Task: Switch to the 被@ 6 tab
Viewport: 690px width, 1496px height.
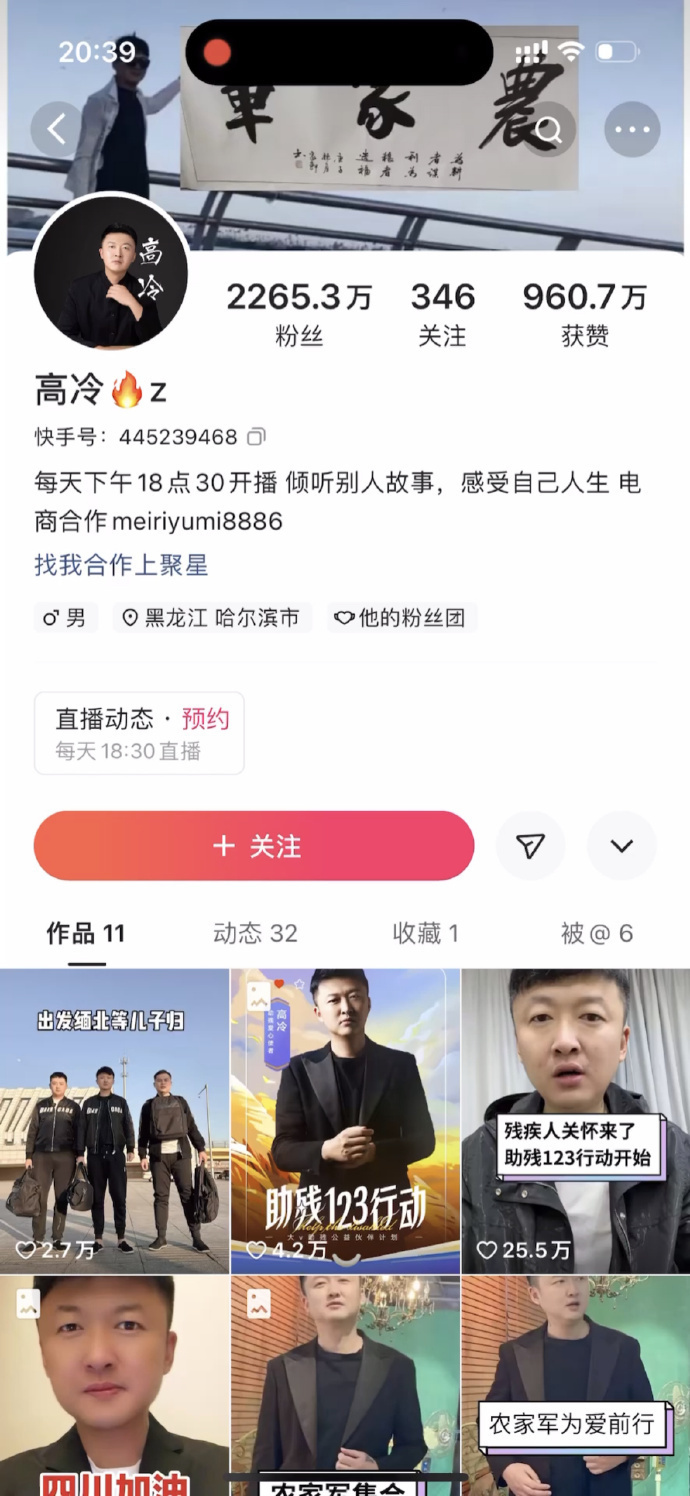Action: pos(597,933)
